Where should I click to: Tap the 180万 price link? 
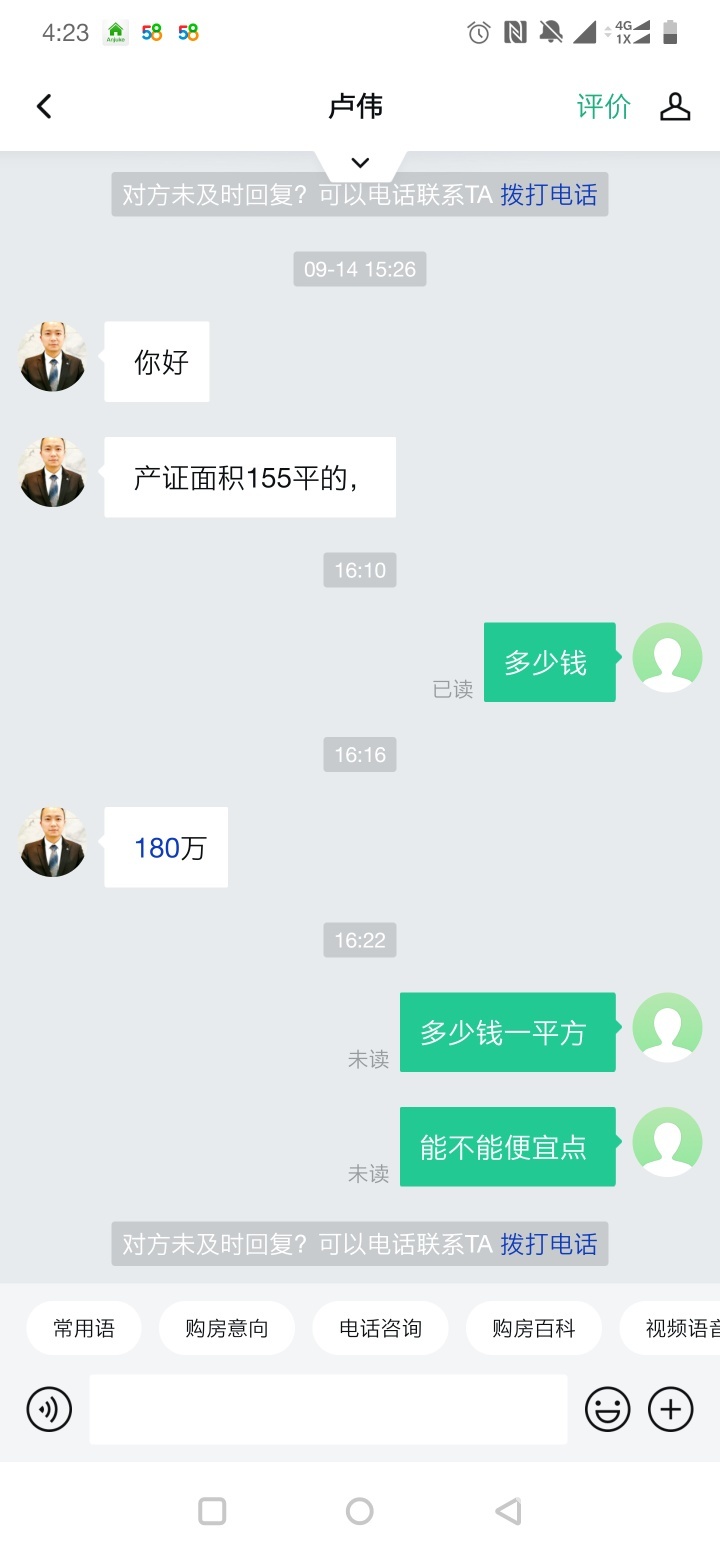click(157, 848)
